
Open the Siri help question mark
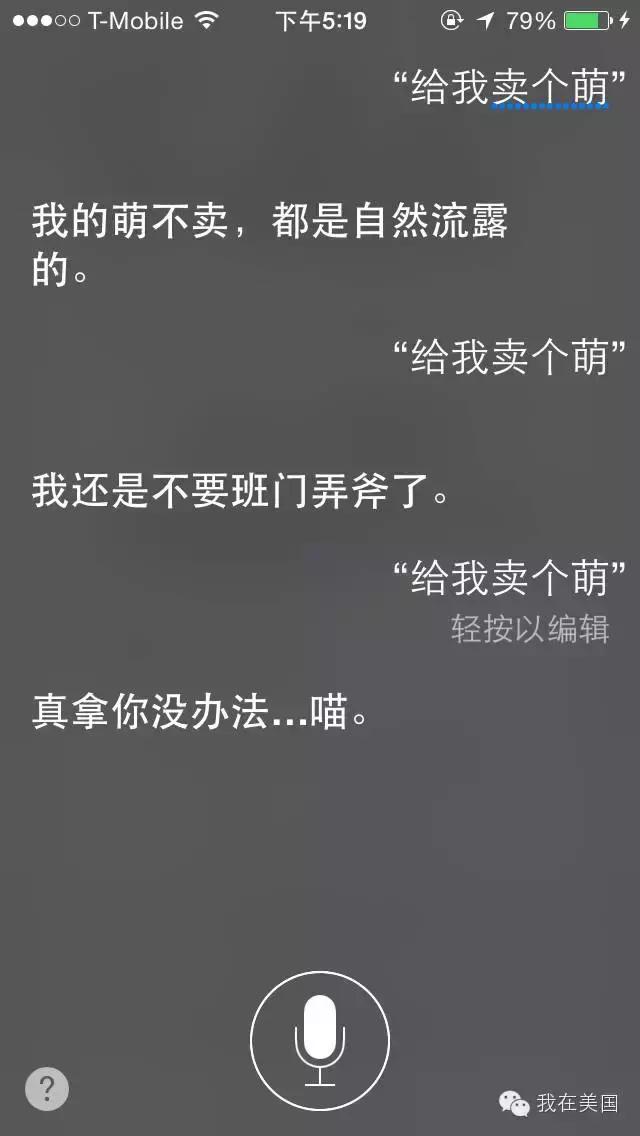(47, 1089)
